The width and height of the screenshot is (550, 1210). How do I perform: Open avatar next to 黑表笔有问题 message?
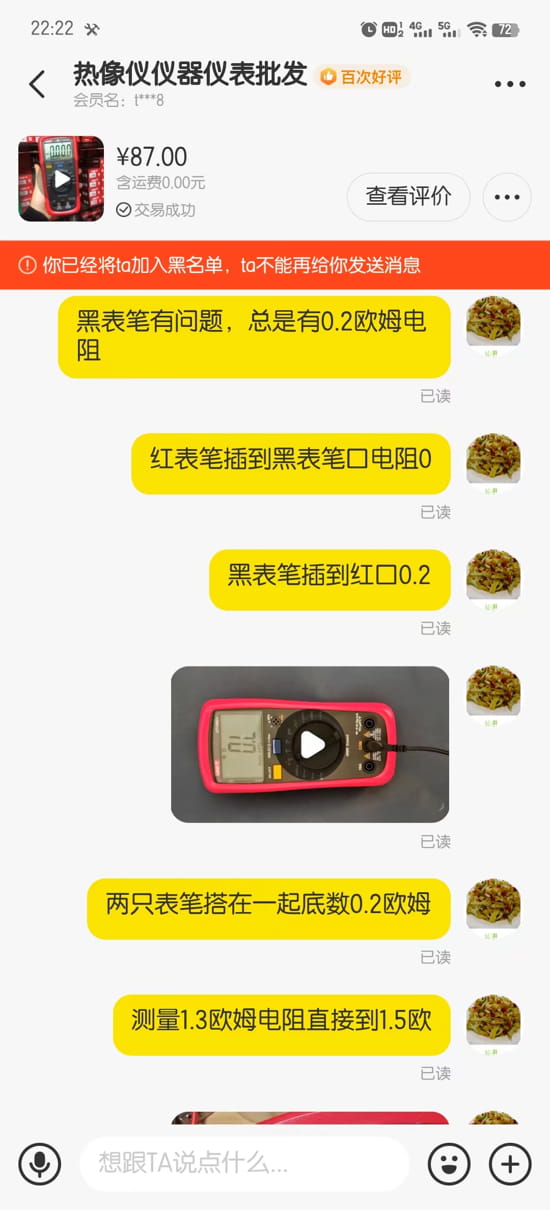(x=493, y=323)
